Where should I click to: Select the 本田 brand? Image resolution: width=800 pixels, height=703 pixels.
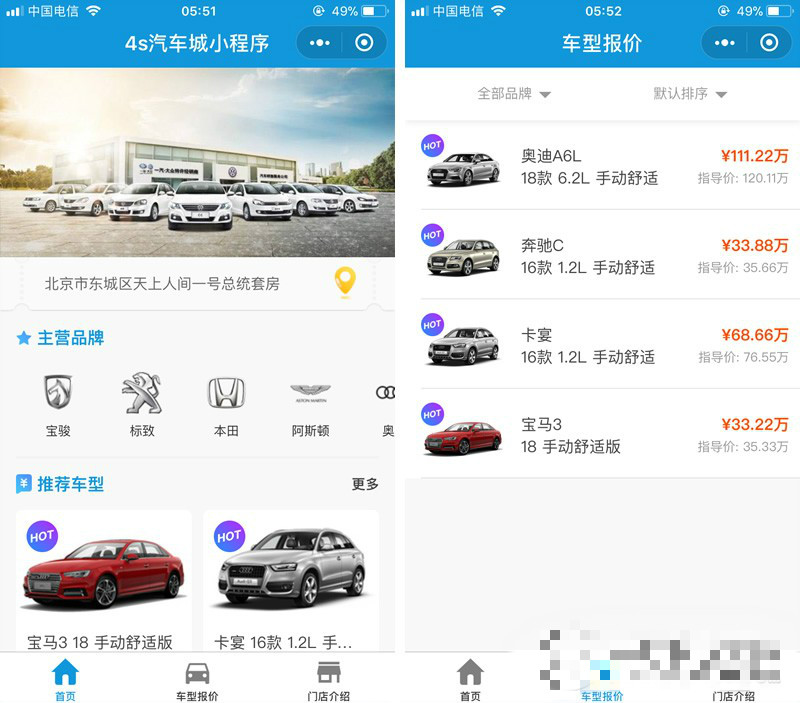pos(226,404)
